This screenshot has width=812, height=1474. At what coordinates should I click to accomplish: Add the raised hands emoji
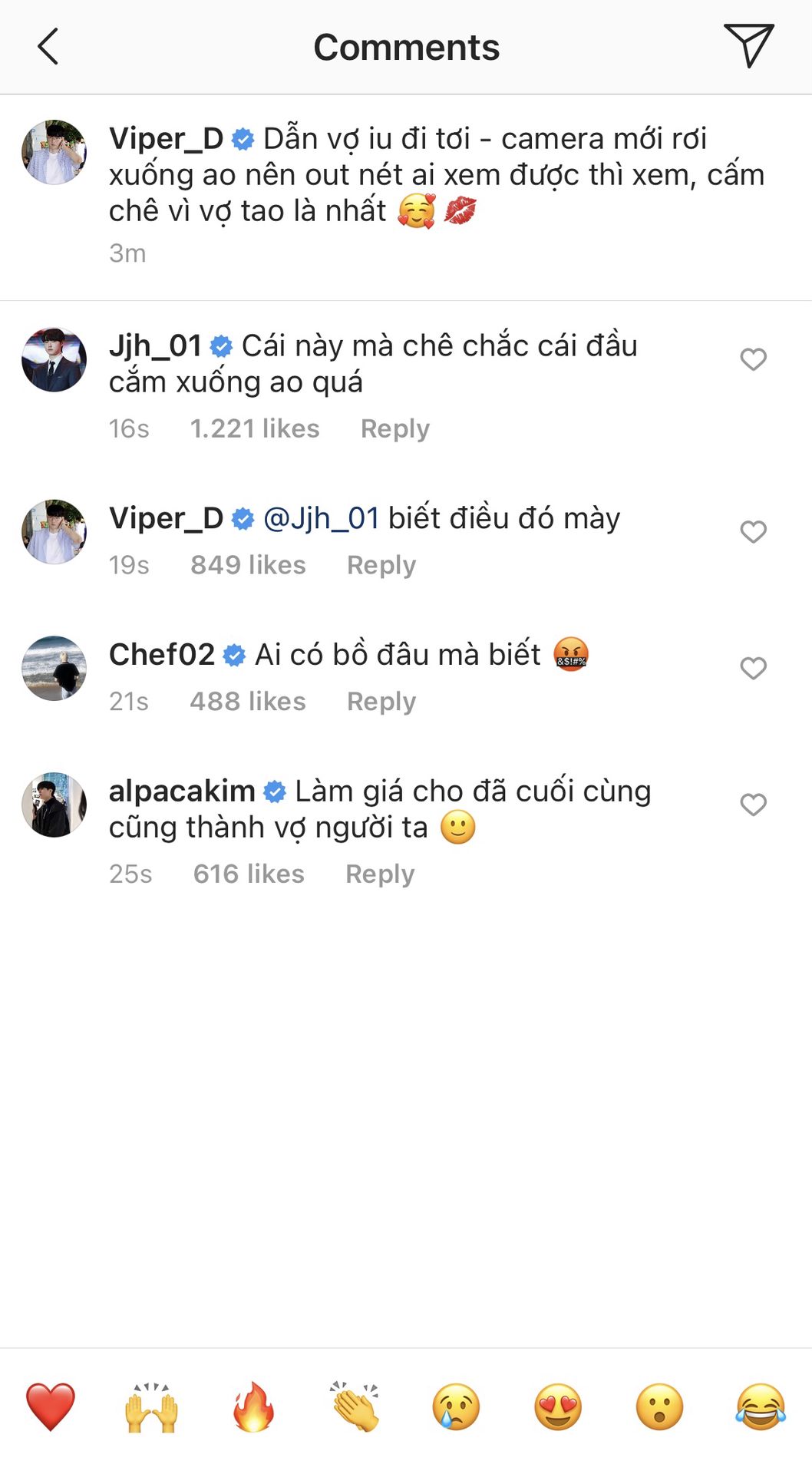152,1407
